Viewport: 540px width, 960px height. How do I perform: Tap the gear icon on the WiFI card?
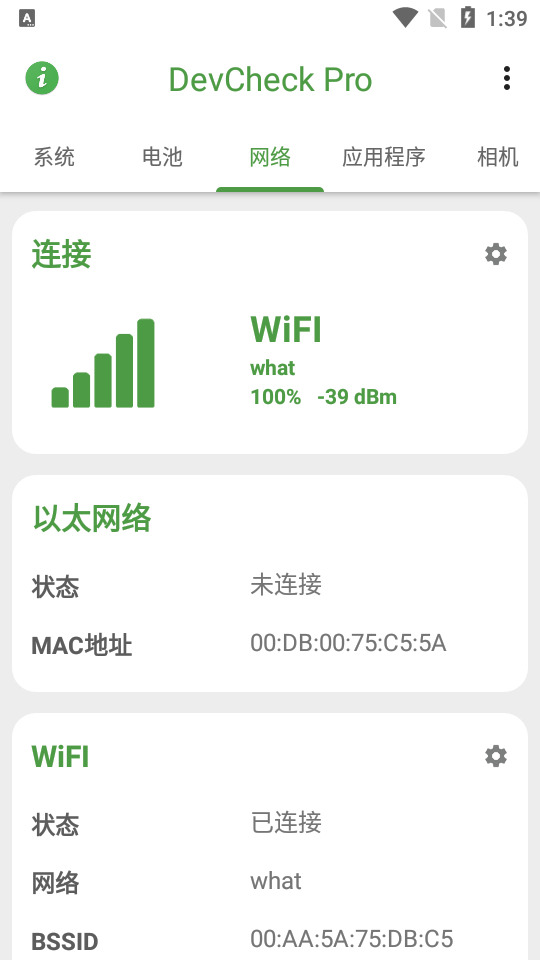(x=496, y=756)
